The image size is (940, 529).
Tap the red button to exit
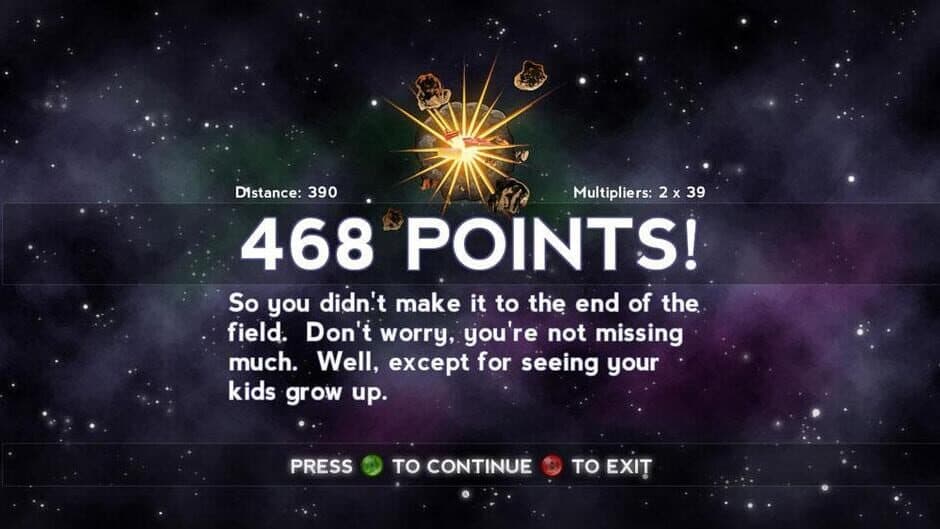(x=551, y=466)
